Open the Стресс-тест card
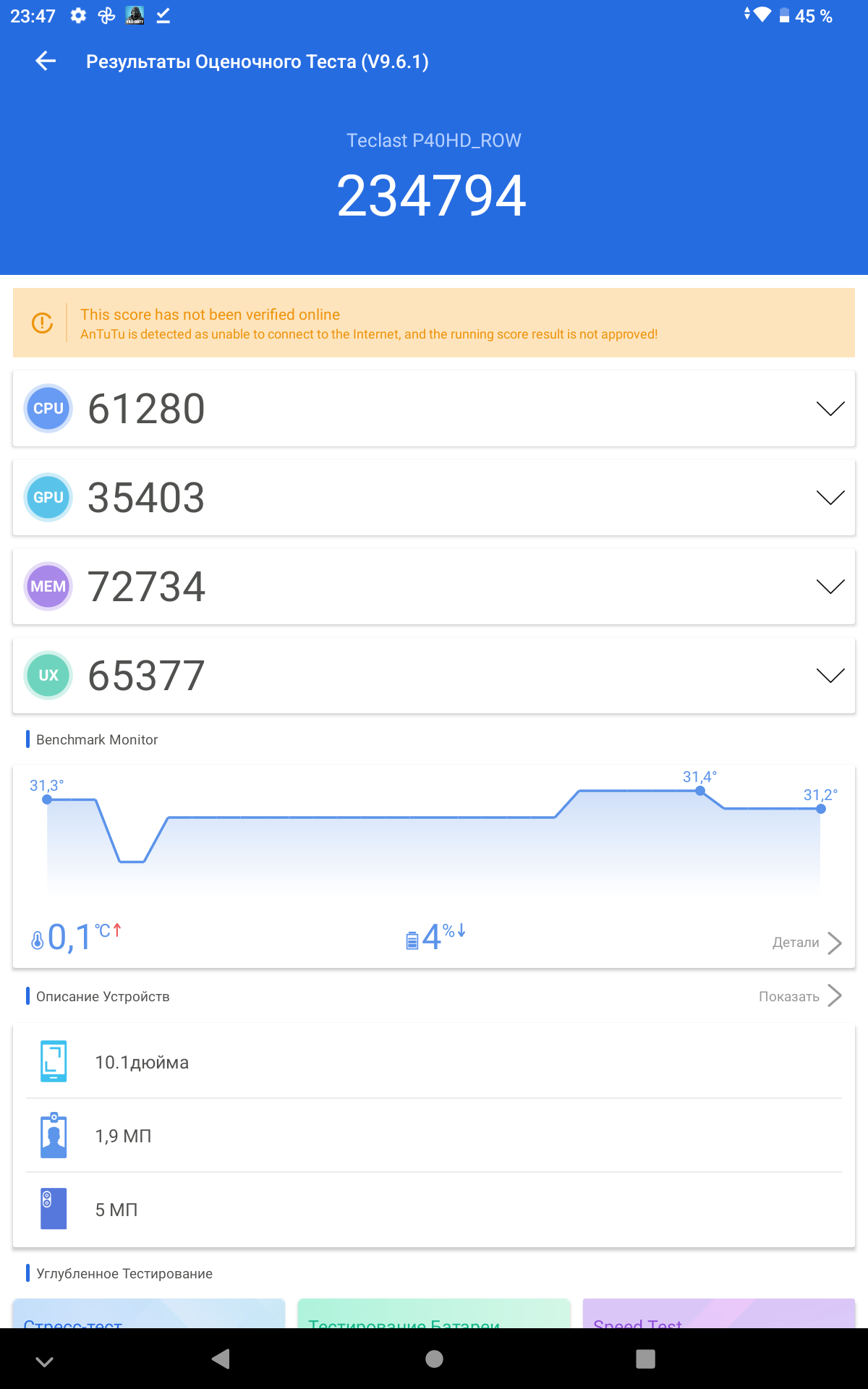The image size is (868, 1389). (148, 1314)
